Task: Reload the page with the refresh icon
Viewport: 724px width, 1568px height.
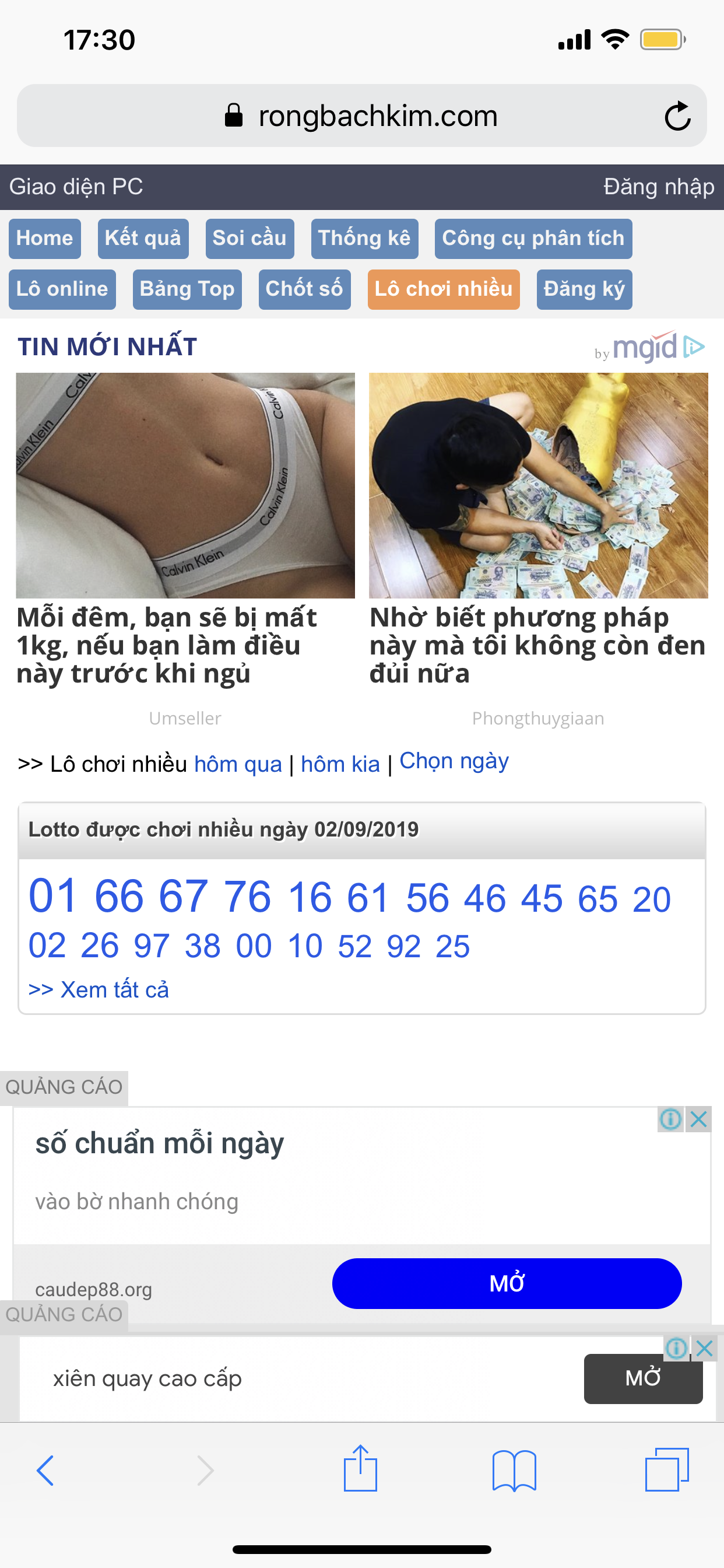Action: tap(677, 116)
